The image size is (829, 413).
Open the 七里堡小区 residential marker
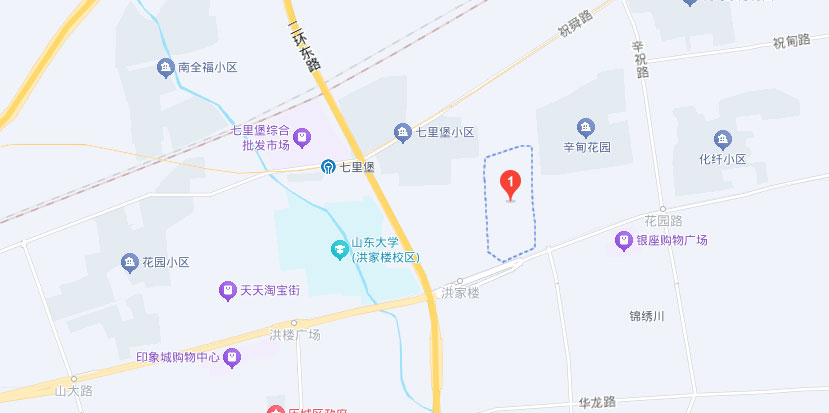click(402, 131)
